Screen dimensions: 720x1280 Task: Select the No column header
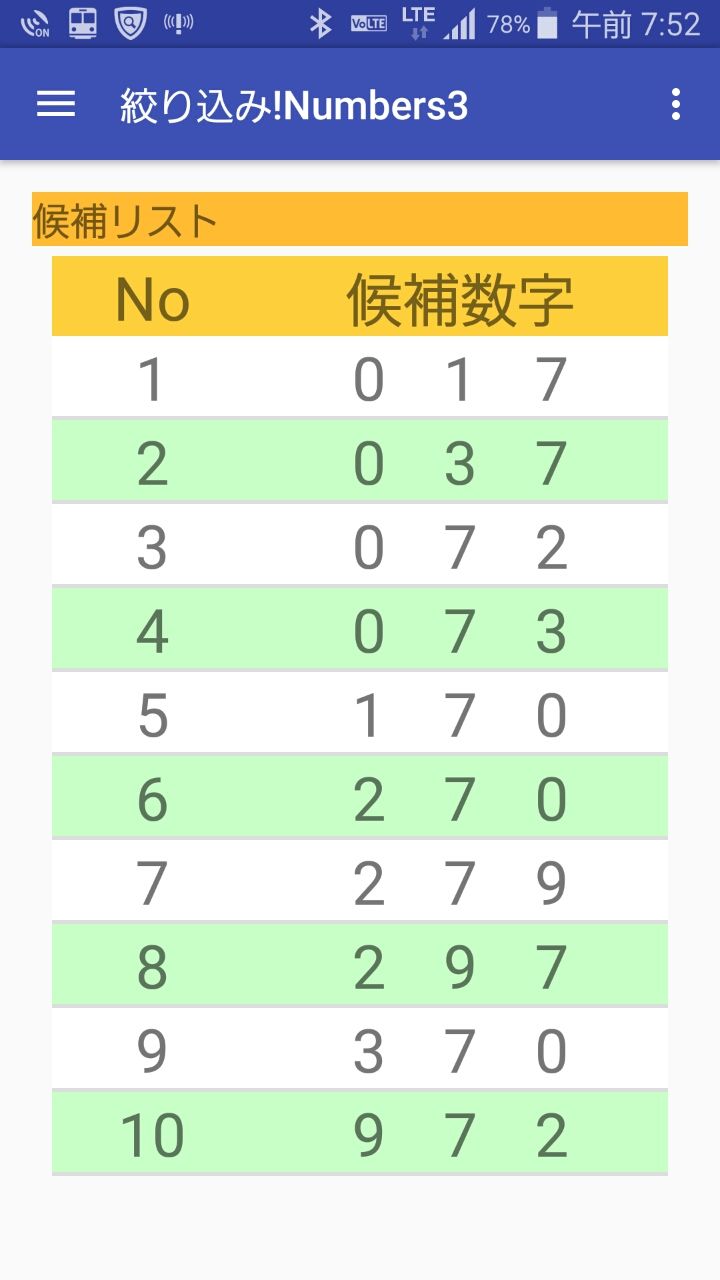click(152, 296)
